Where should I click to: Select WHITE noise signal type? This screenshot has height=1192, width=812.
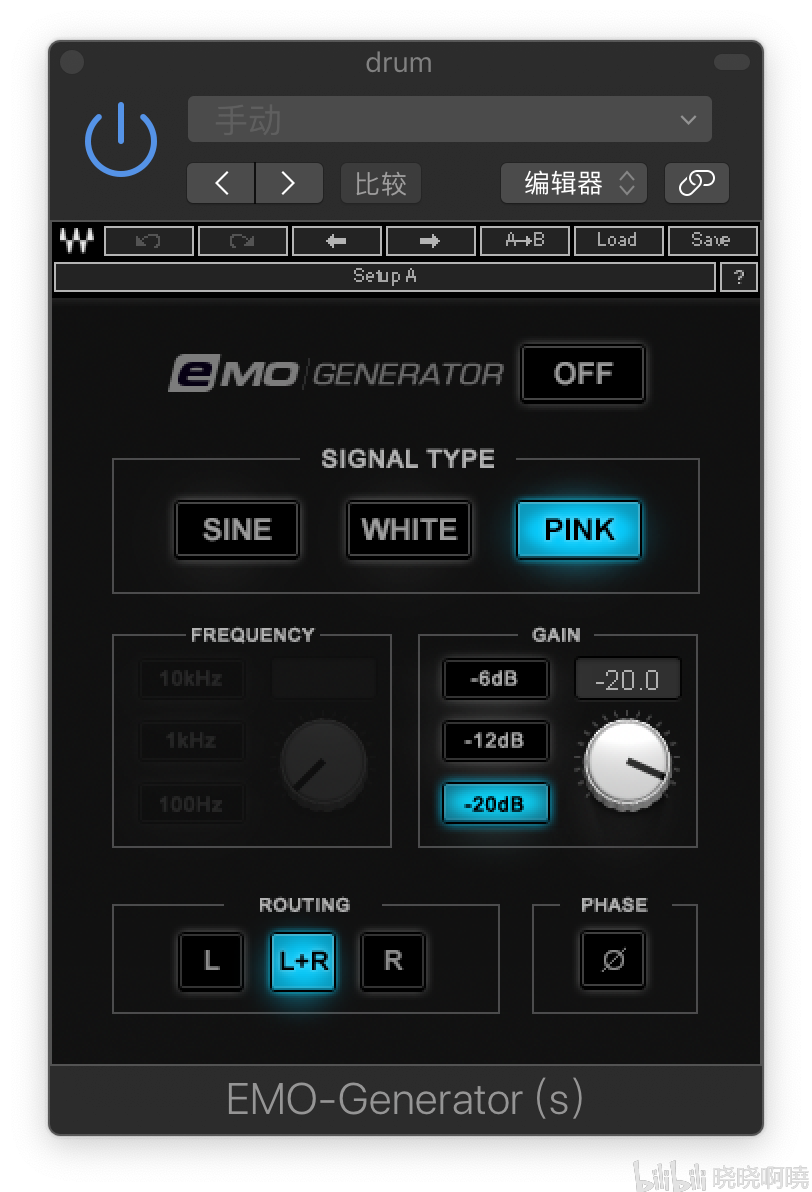tap(409, 529)
